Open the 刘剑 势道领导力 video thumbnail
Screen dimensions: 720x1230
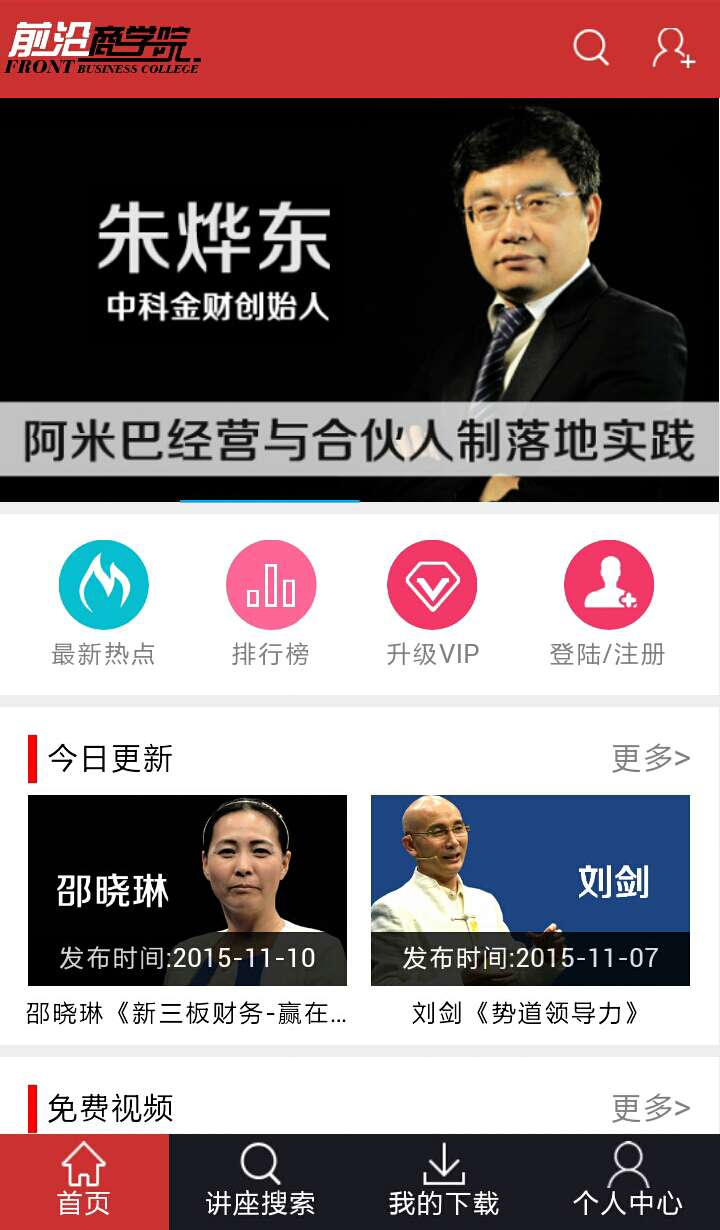[529, 890]
